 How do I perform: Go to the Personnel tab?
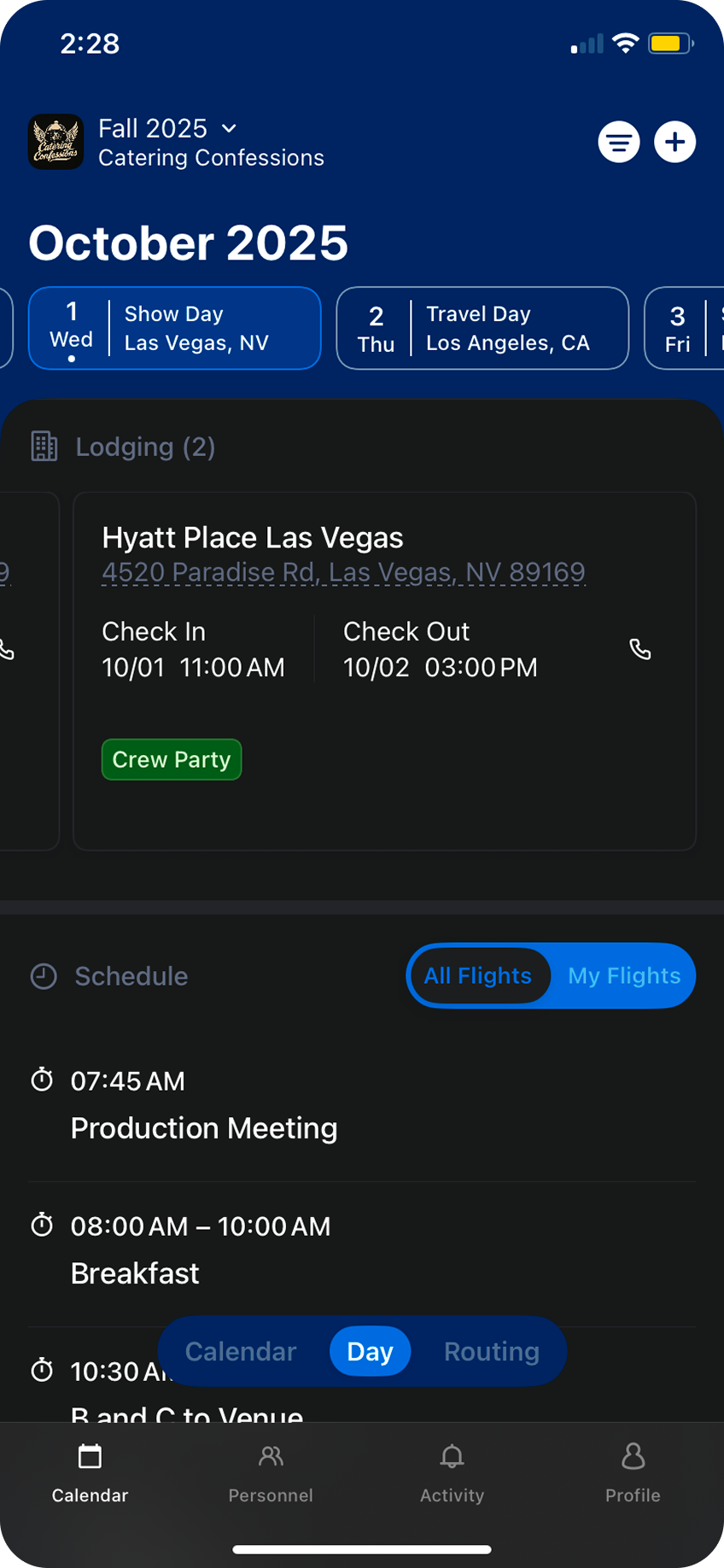[271, 1472]
